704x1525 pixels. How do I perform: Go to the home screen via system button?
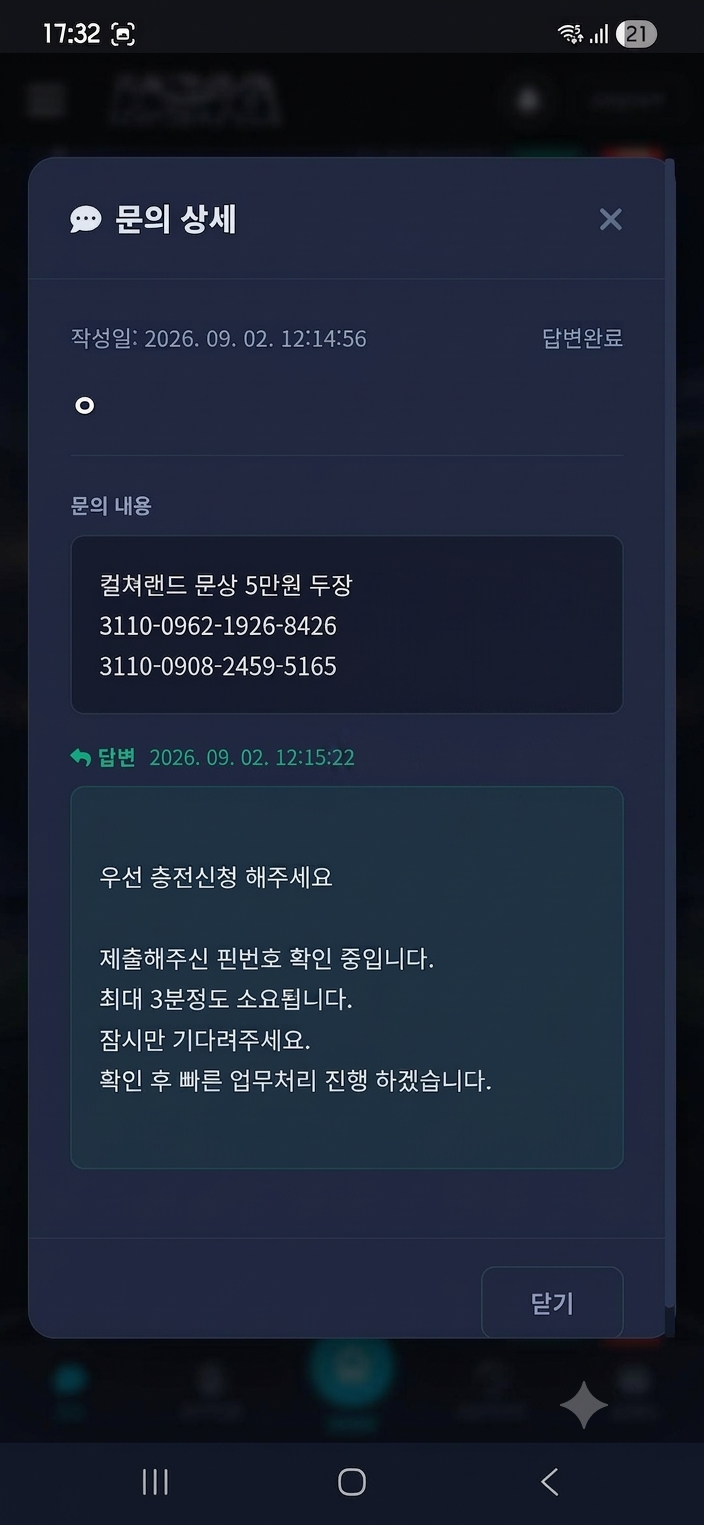click(x=351, y=1481)
